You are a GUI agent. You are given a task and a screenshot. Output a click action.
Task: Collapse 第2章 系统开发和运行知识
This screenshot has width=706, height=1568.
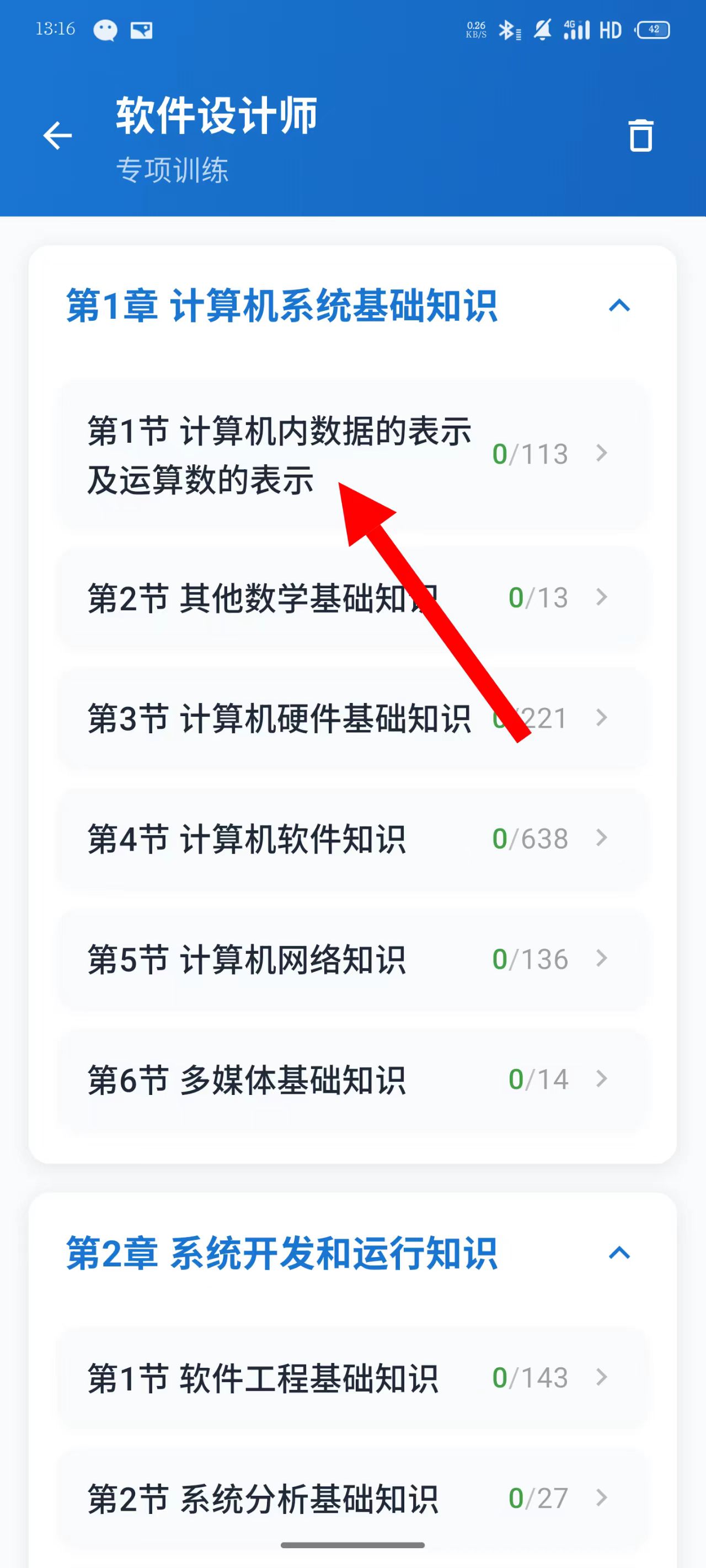(x=619, y=1253)
